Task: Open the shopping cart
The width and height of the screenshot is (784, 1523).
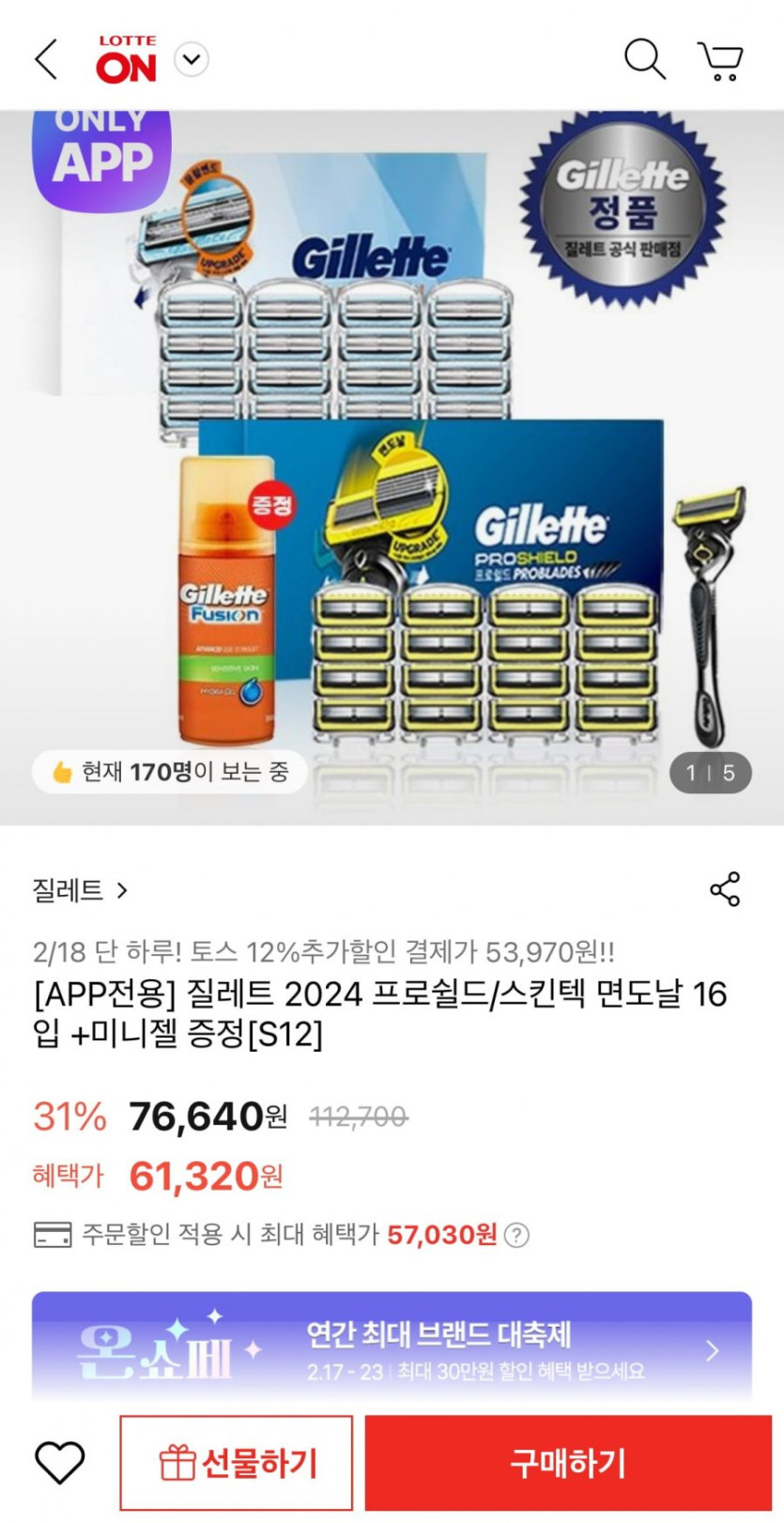Action: (720, 60)
